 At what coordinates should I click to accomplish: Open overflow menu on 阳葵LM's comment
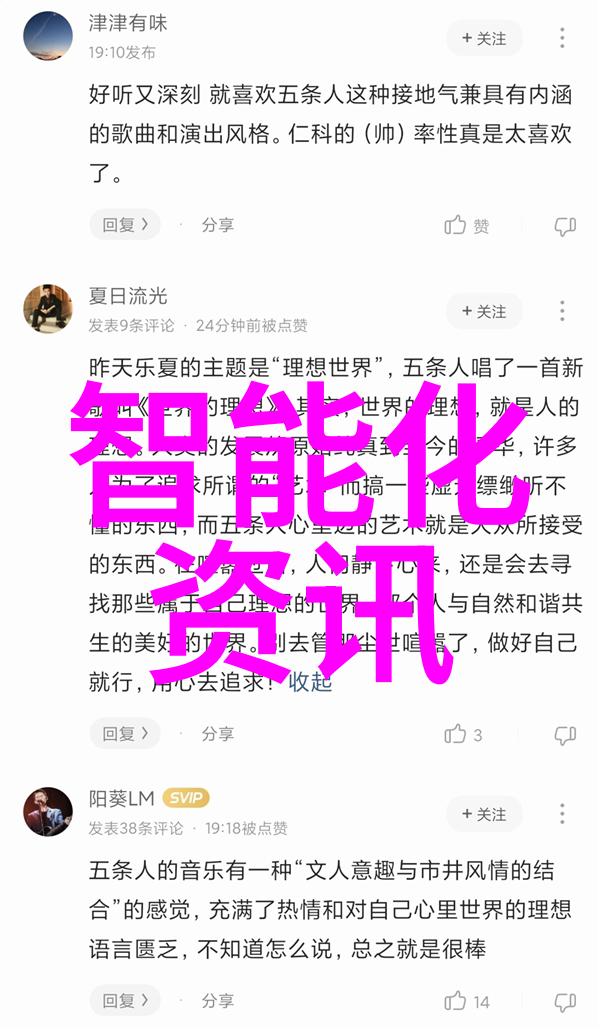tap(563, 813)
